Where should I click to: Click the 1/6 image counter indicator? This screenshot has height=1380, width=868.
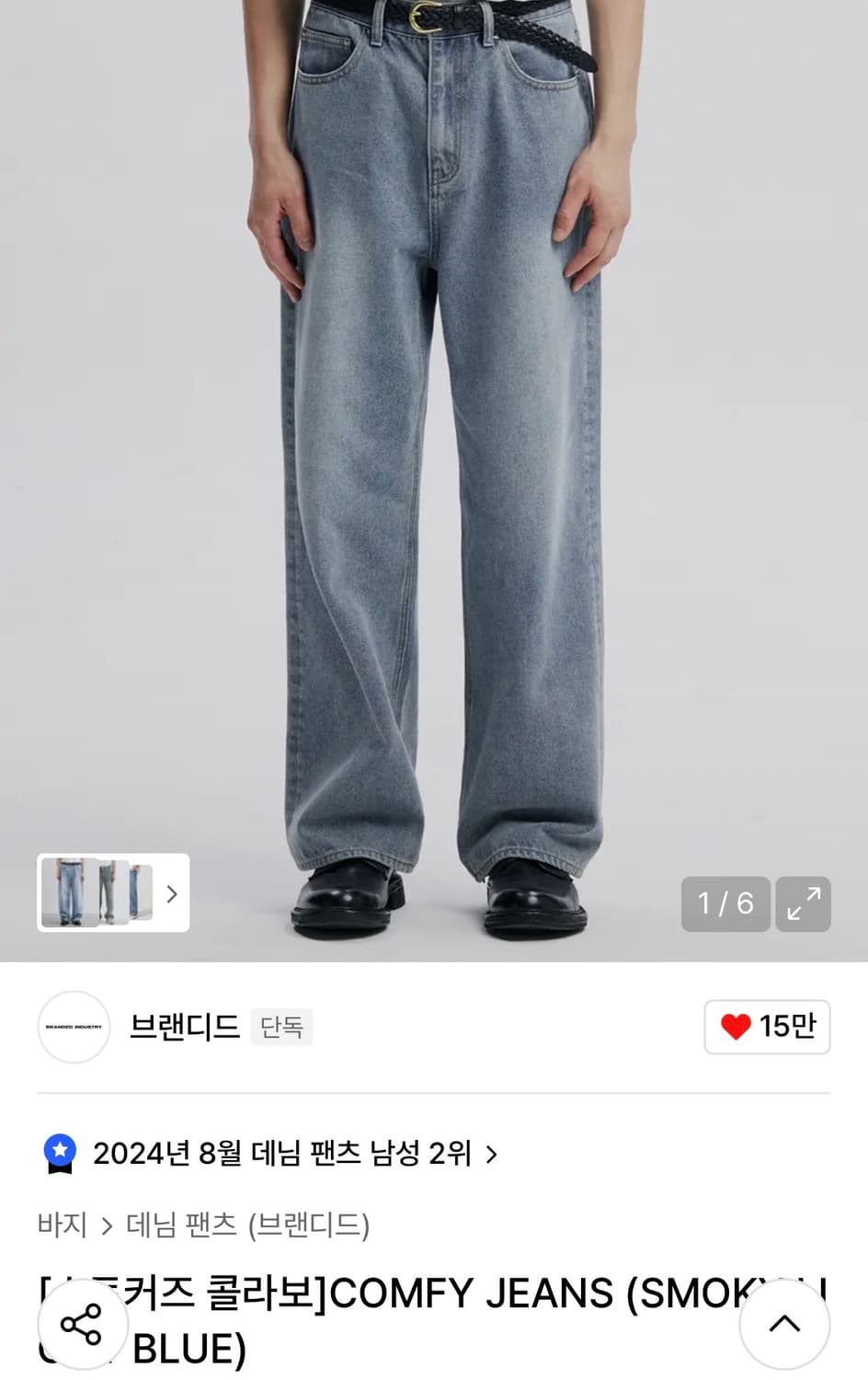[725, 904]
